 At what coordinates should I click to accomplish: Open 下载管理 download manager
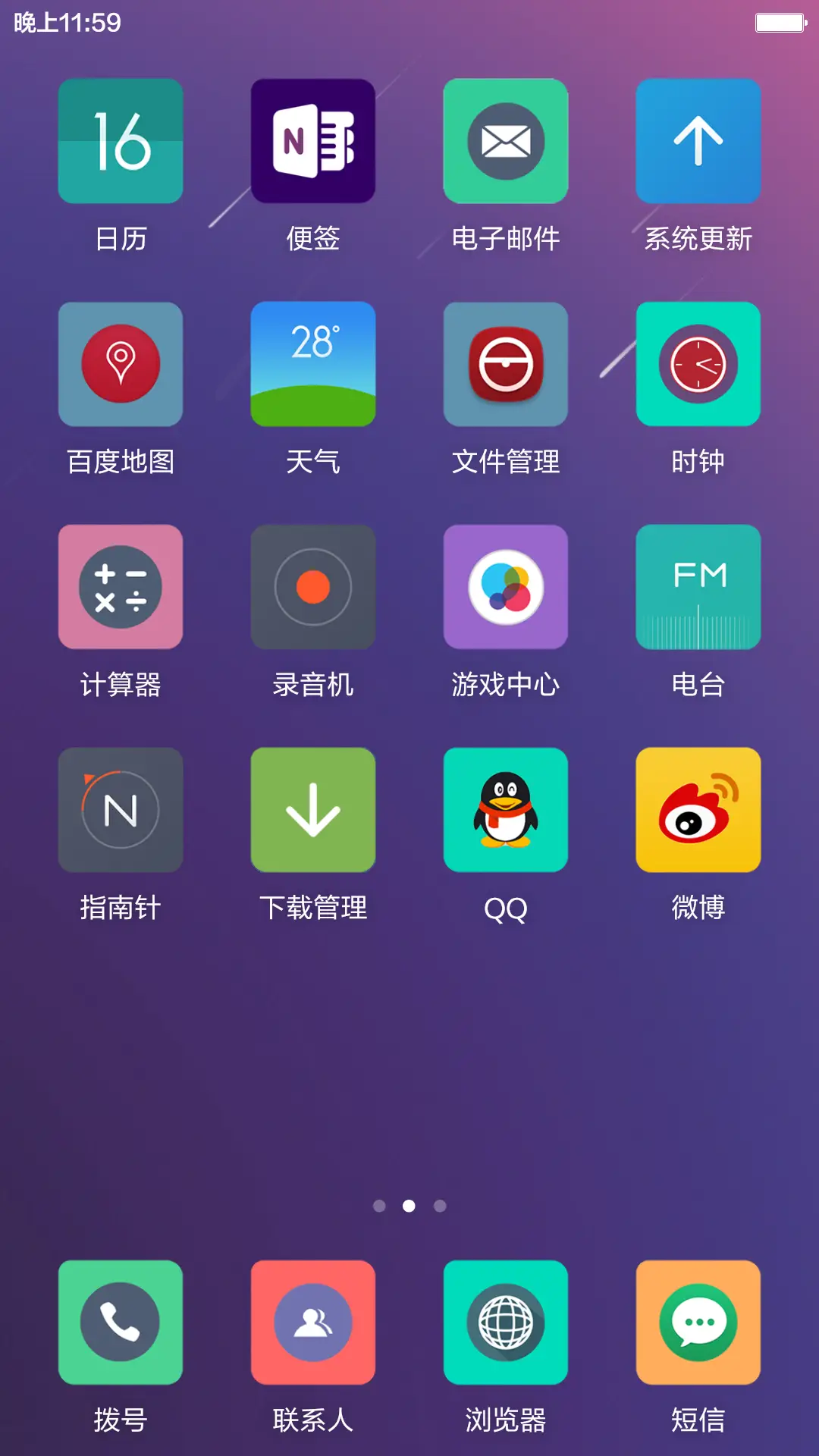coord(313,808)
